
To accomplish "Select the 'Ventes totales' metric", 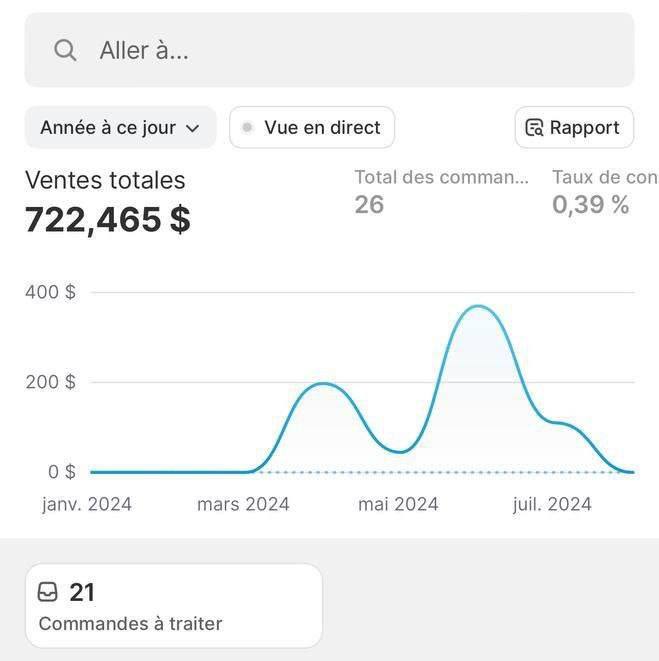I will 107,201.
